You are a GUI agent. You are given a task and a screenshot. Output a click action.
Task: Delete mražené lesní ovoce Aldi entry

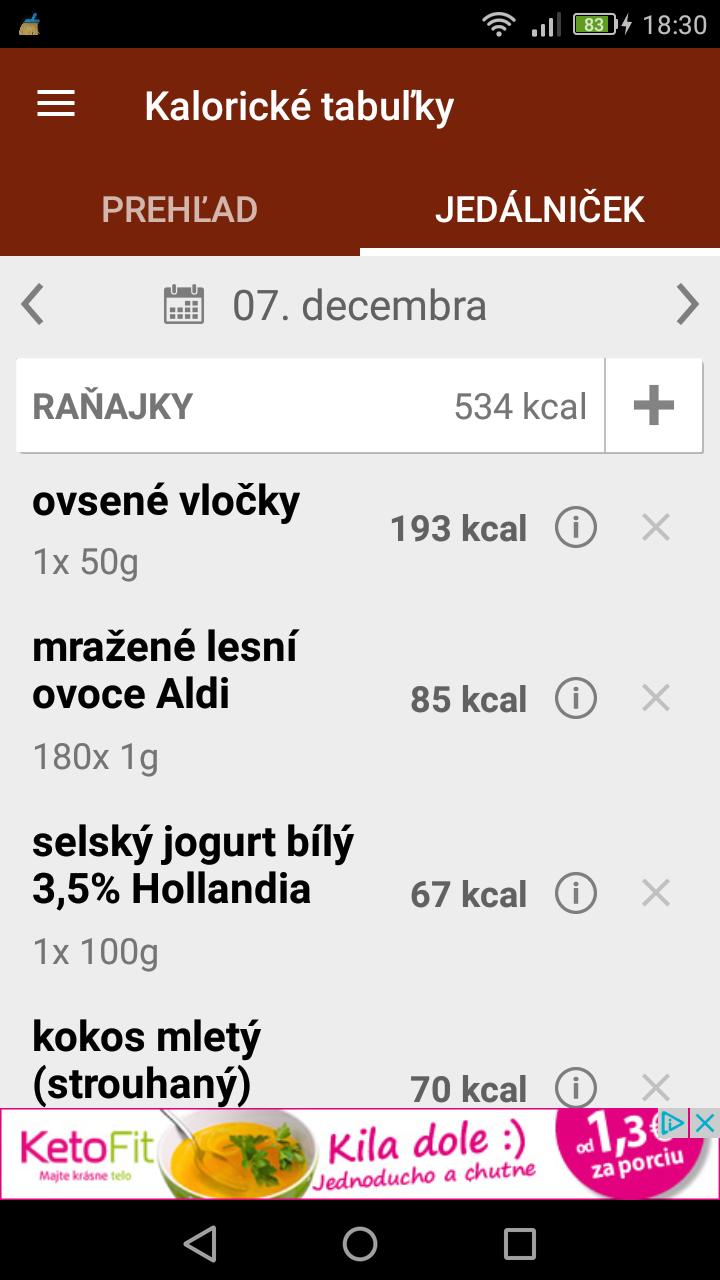pyautogui.click(x=656, y=698)
